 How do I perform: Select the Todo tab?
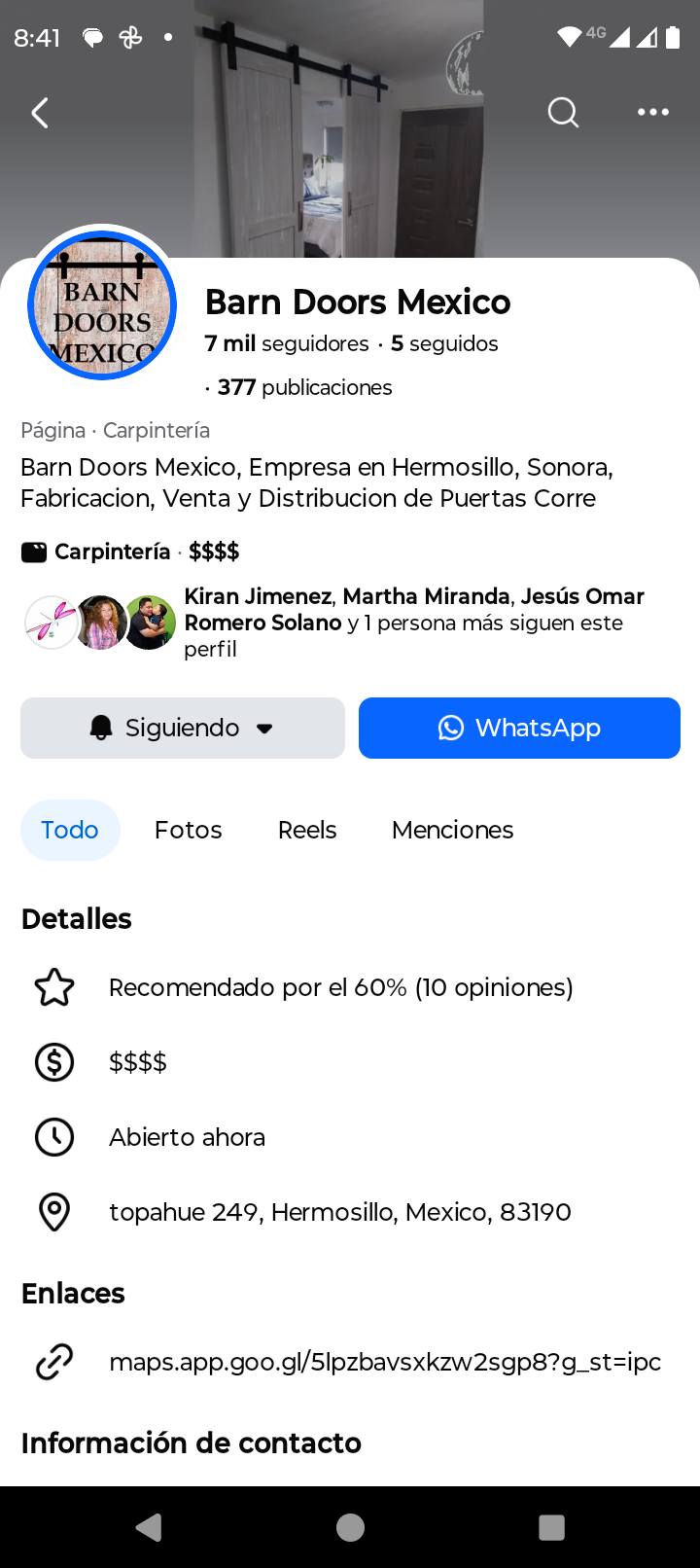[70, 830]
